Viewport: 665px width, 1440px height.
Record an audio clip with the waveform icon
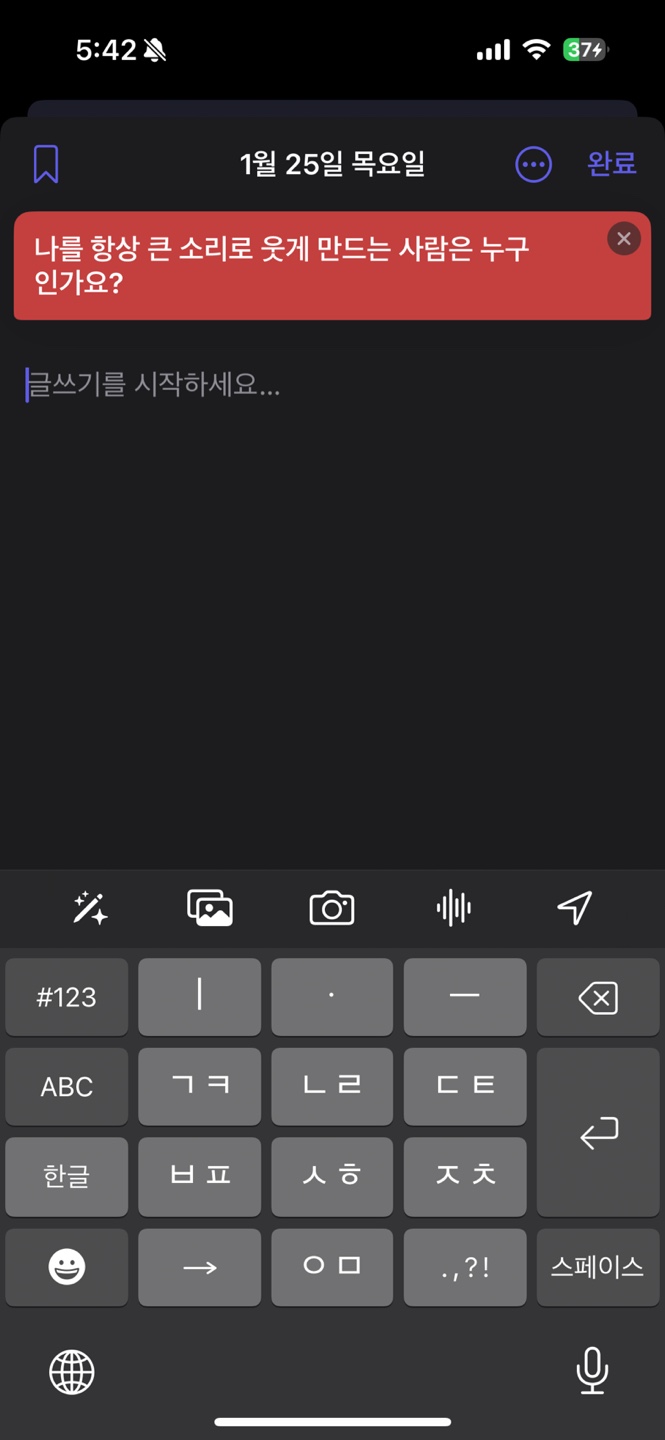point(453,908)
